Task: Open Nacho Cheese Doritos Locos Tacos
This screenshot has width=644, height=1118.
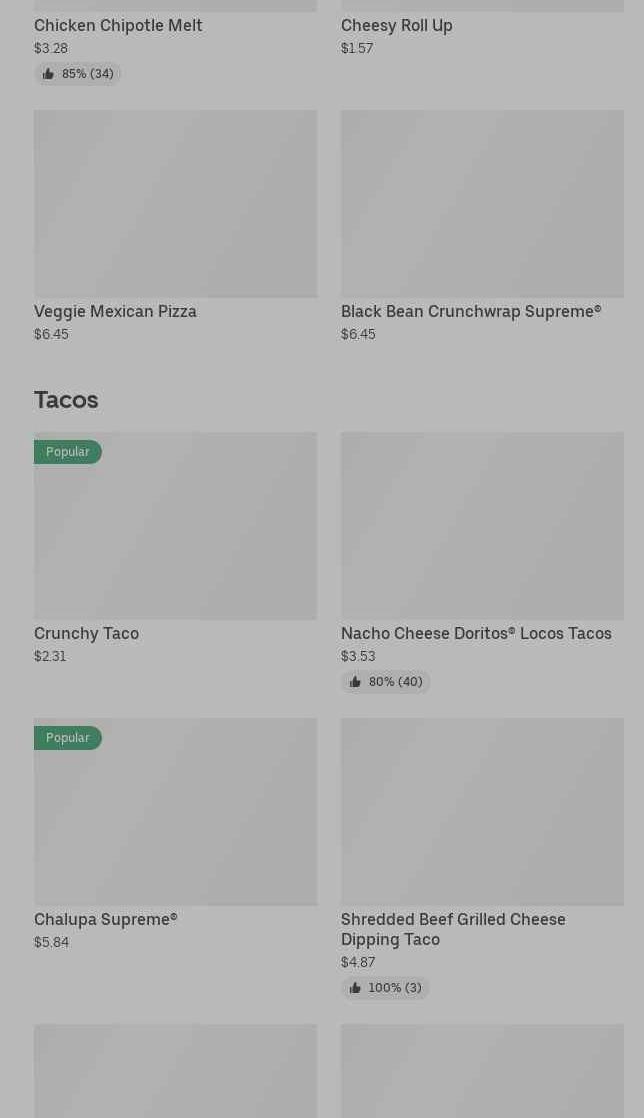Action: pyautogui.click(x=482, y=527)
